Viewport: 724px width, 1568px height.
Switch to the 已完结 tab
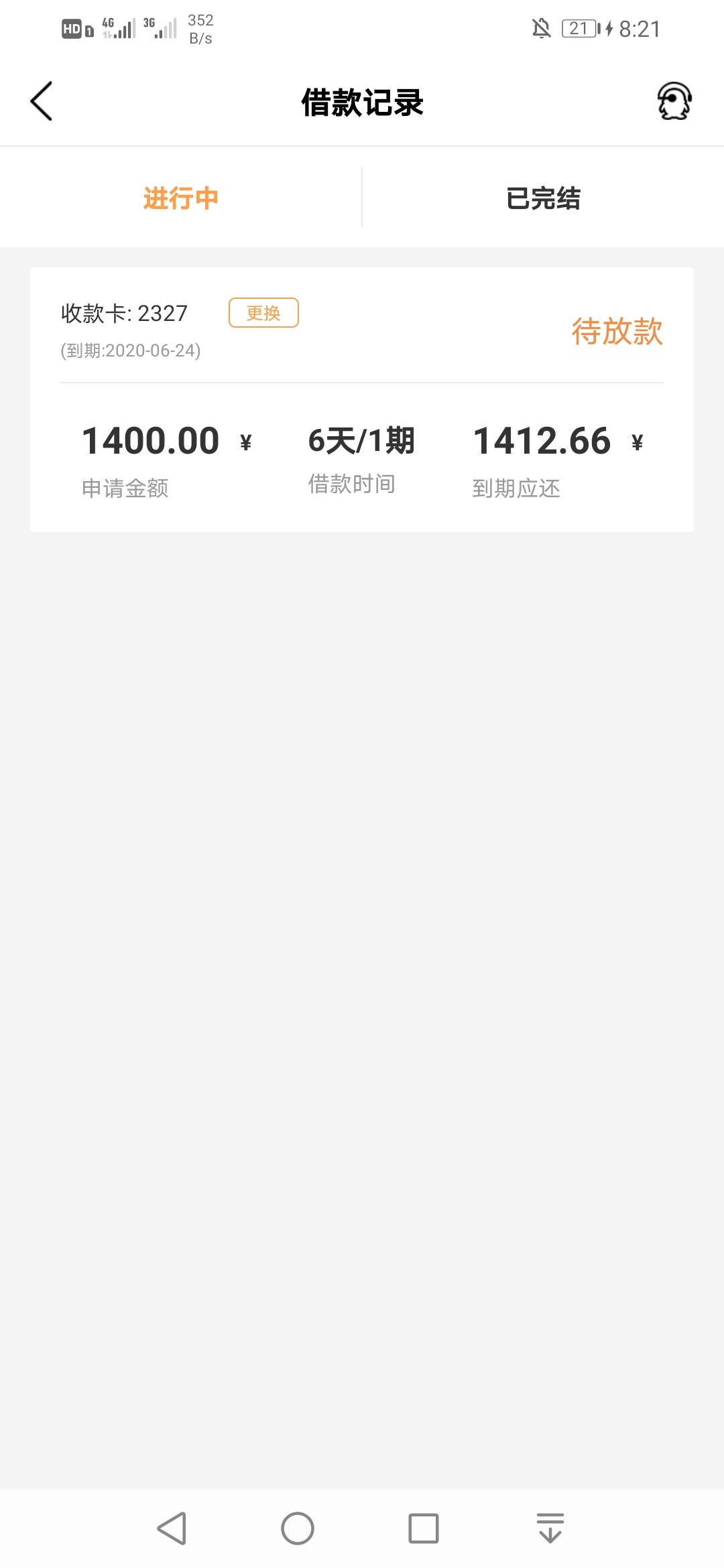543,198
